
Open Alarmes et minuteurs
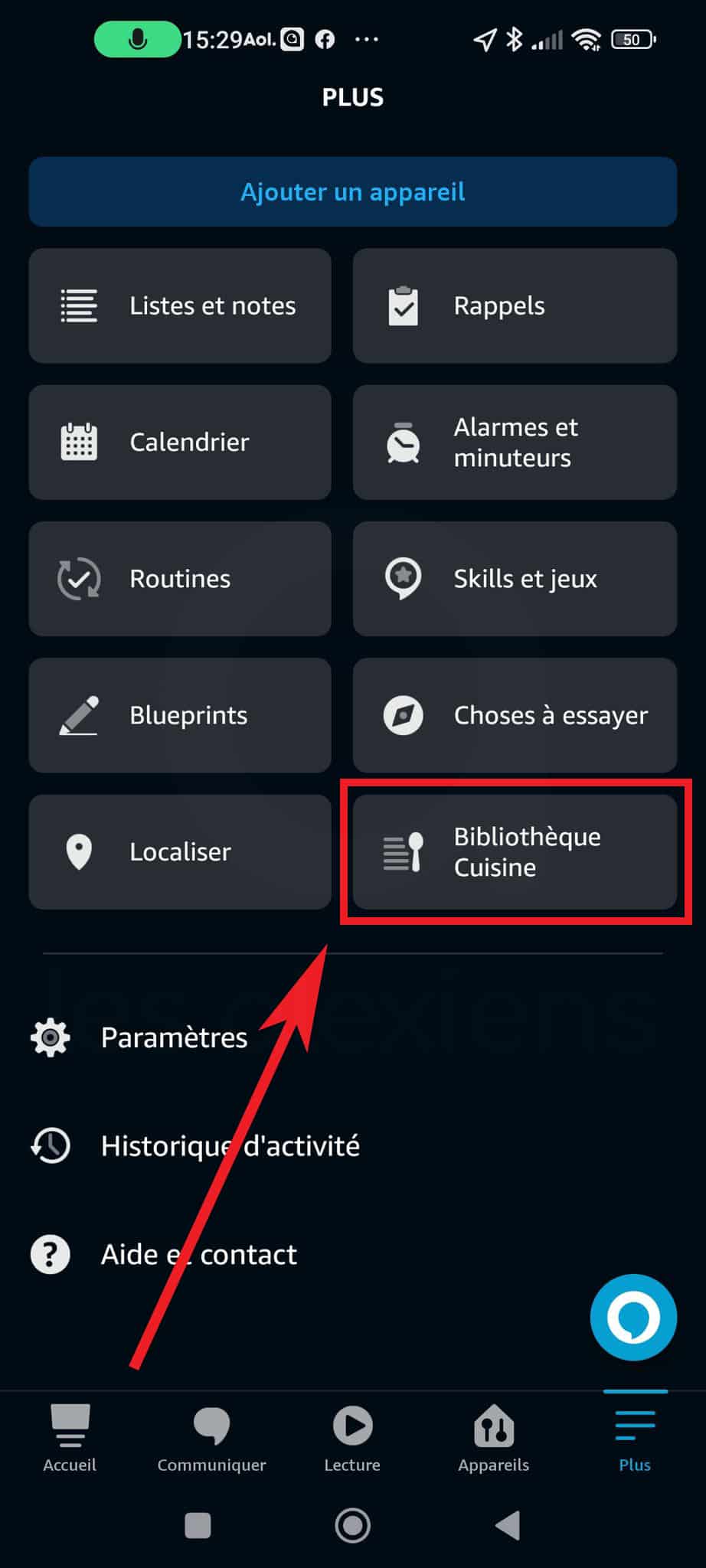[x=515, y=442]
